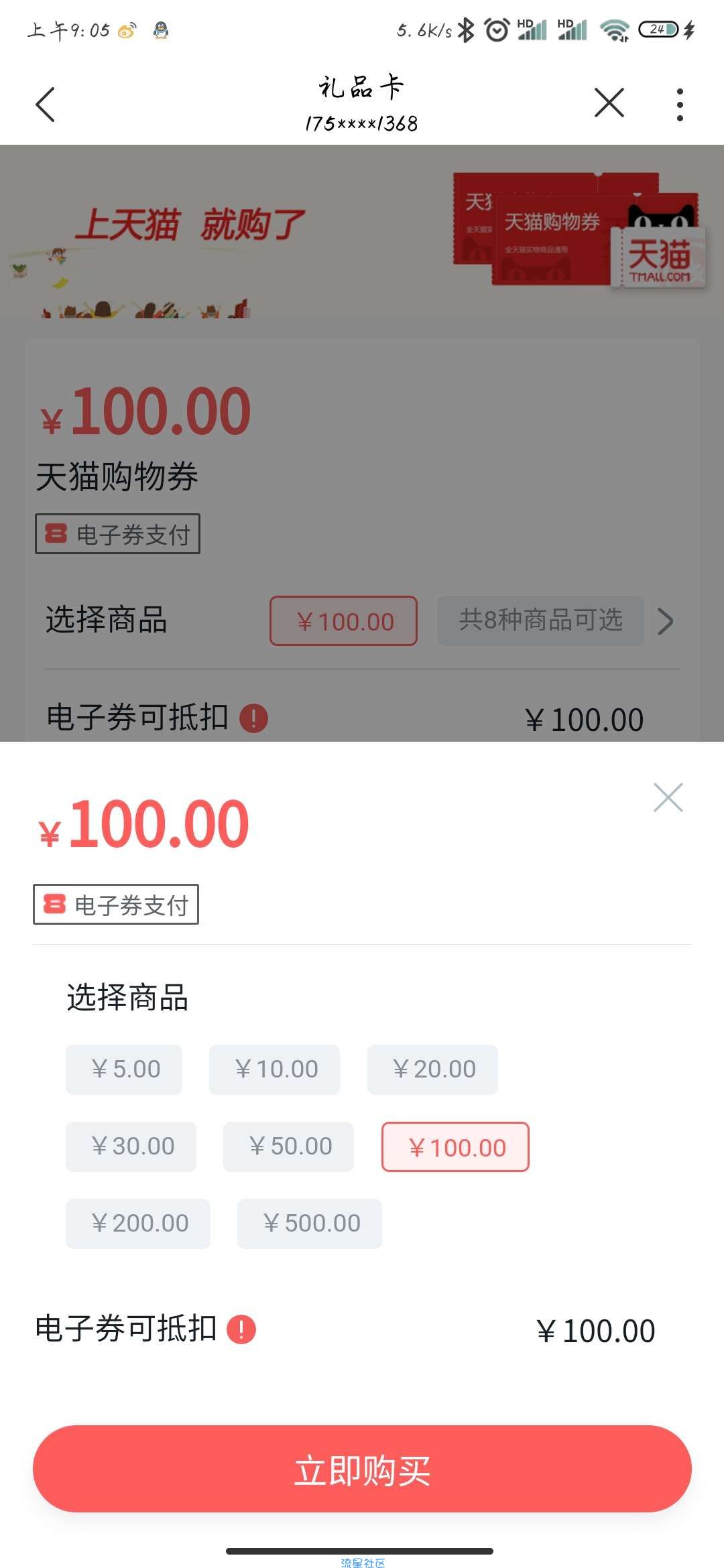Pick the ¥20.00 voucher
724x1568 pixels.
[432, 1069]
